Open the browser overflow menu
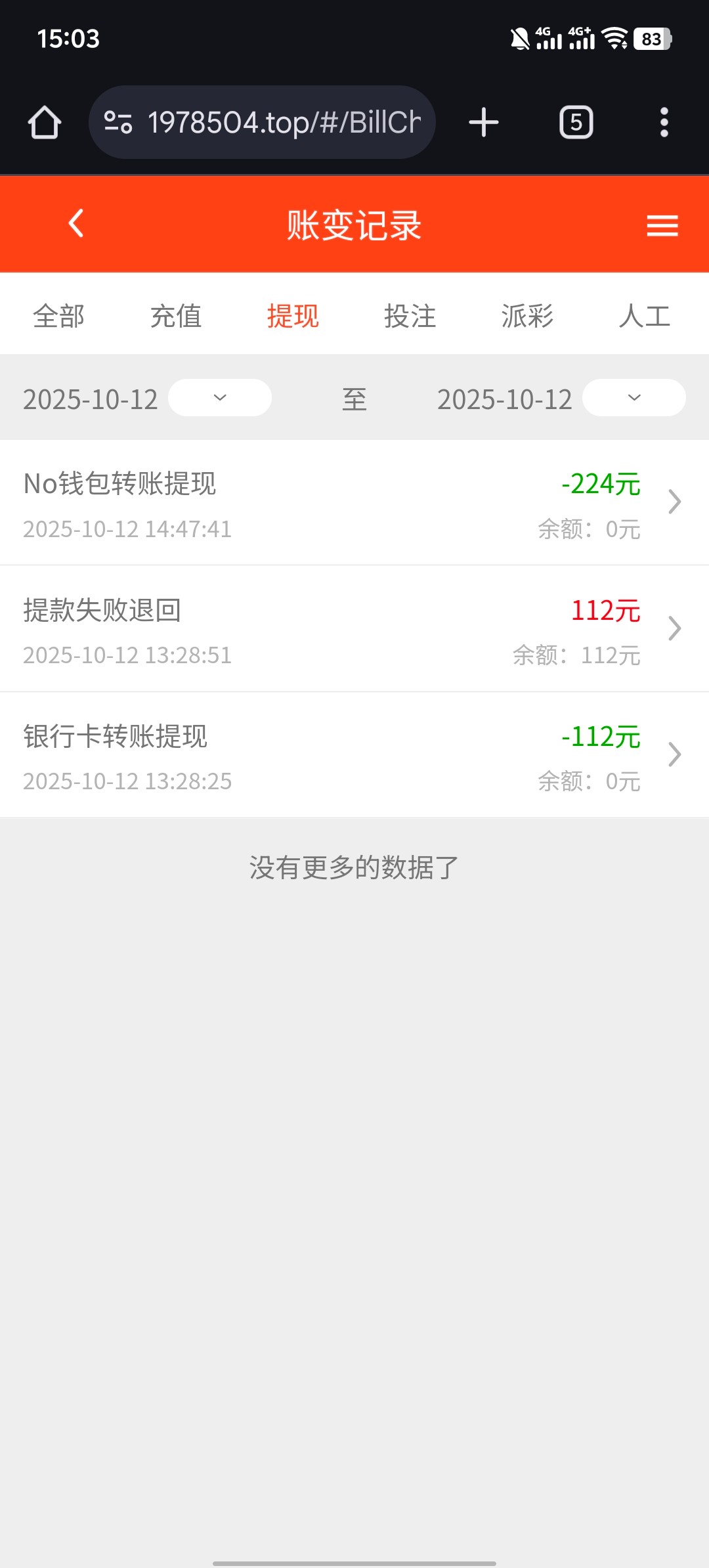The image size is (709, 1568). 664,123
